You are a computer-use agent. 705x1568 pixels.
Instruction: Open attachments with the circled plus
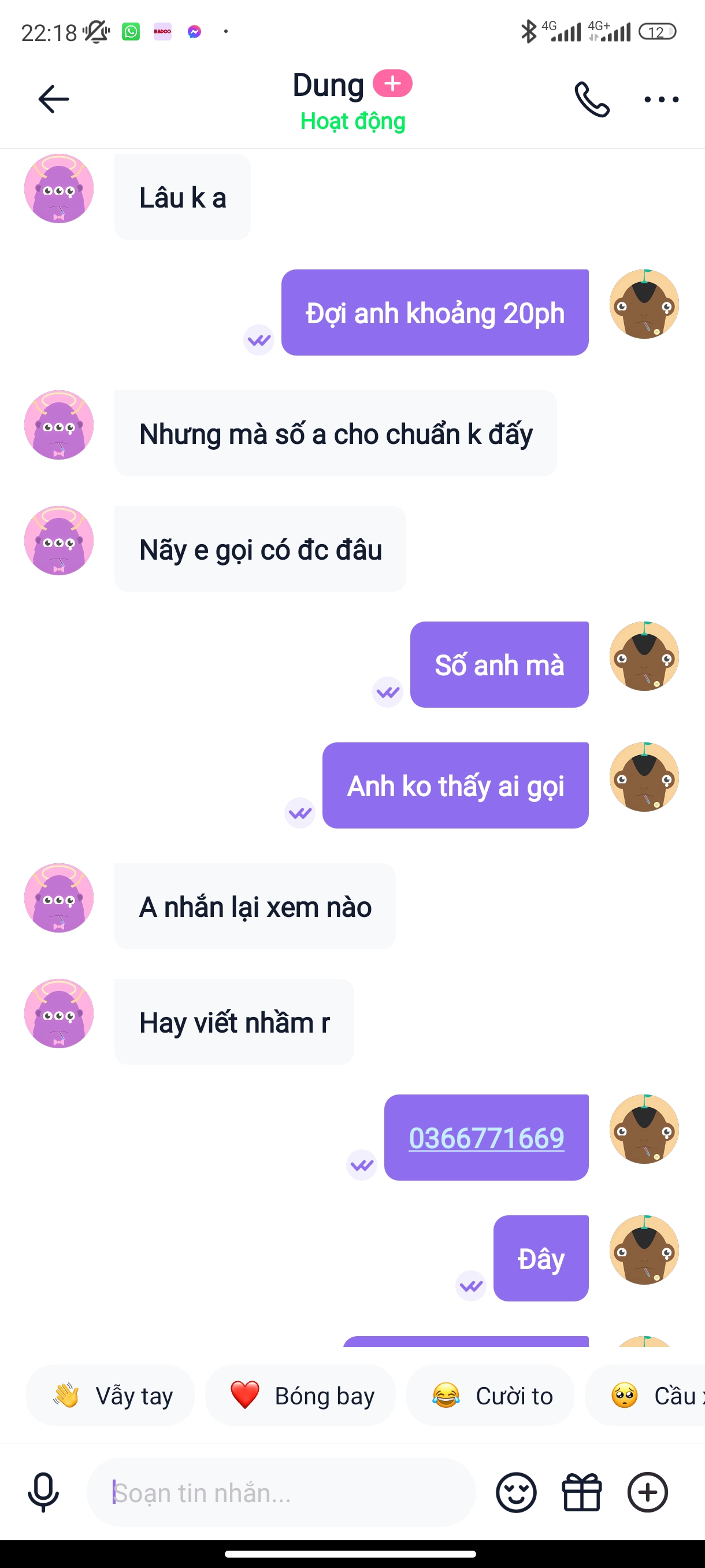[x=647, y=1492]
